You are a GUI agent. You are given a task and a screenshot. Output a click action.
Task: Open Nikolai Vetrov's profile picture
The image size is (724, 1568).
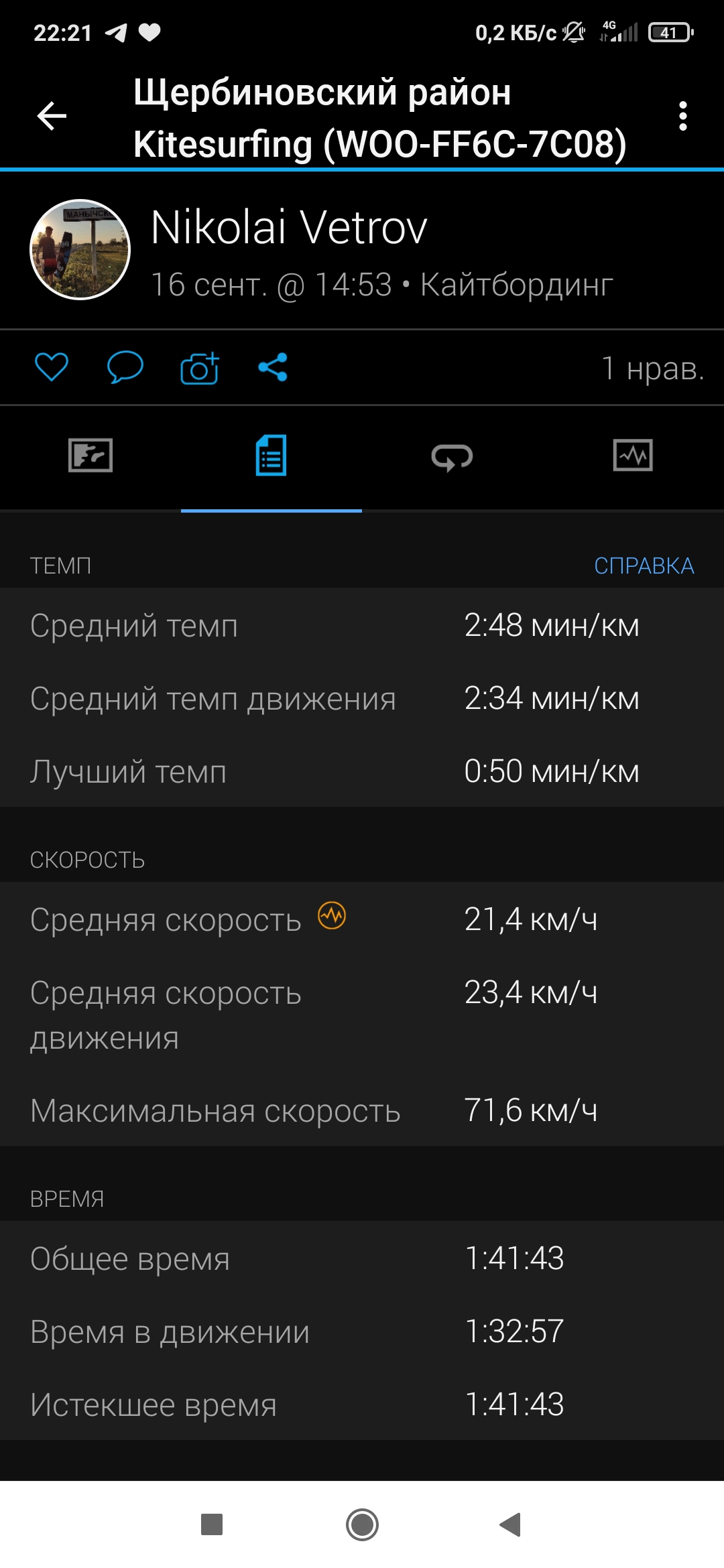click(80, 249)
